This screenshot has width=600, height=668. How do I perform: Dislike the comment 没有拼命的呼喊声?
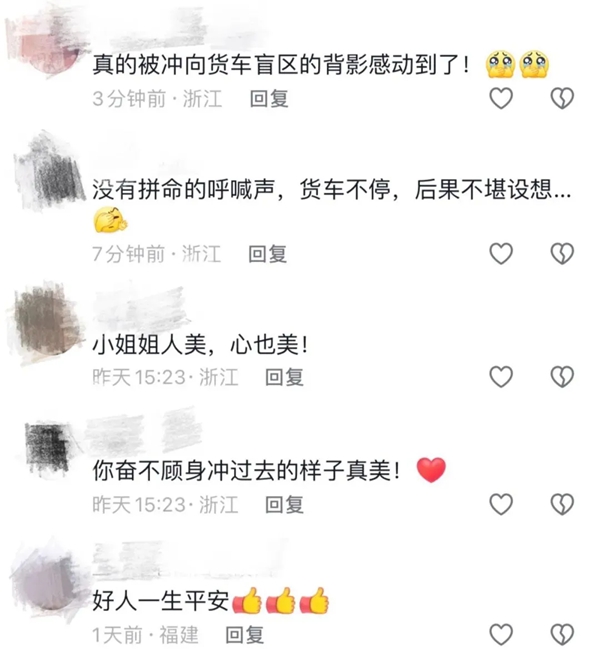click(x=563, y=254)
